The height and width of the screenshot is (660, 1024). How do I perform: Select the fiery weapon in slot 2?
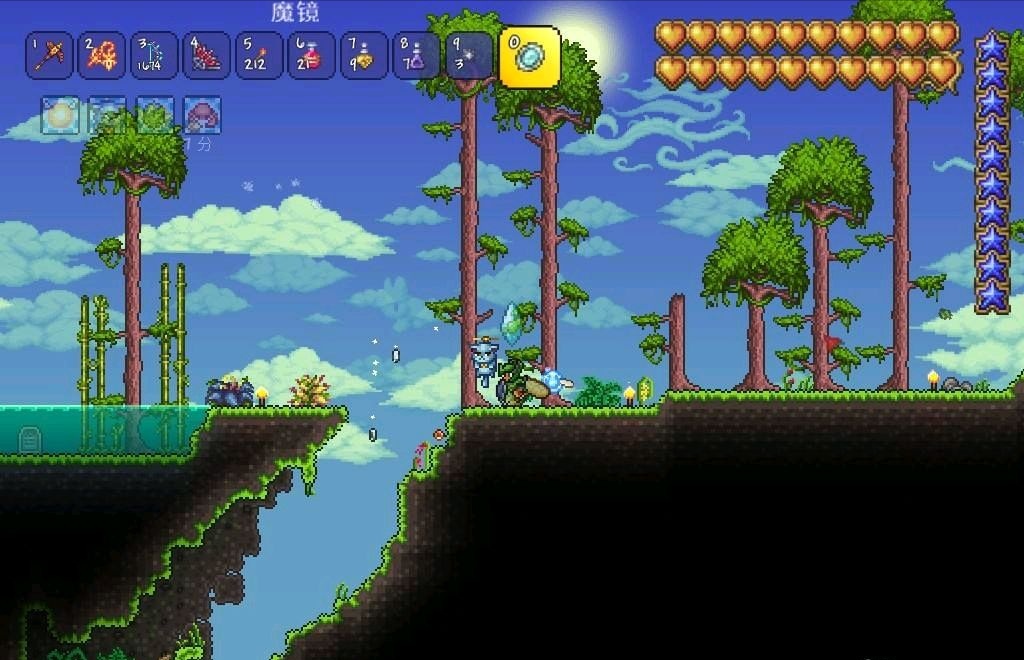coord(101,56)
